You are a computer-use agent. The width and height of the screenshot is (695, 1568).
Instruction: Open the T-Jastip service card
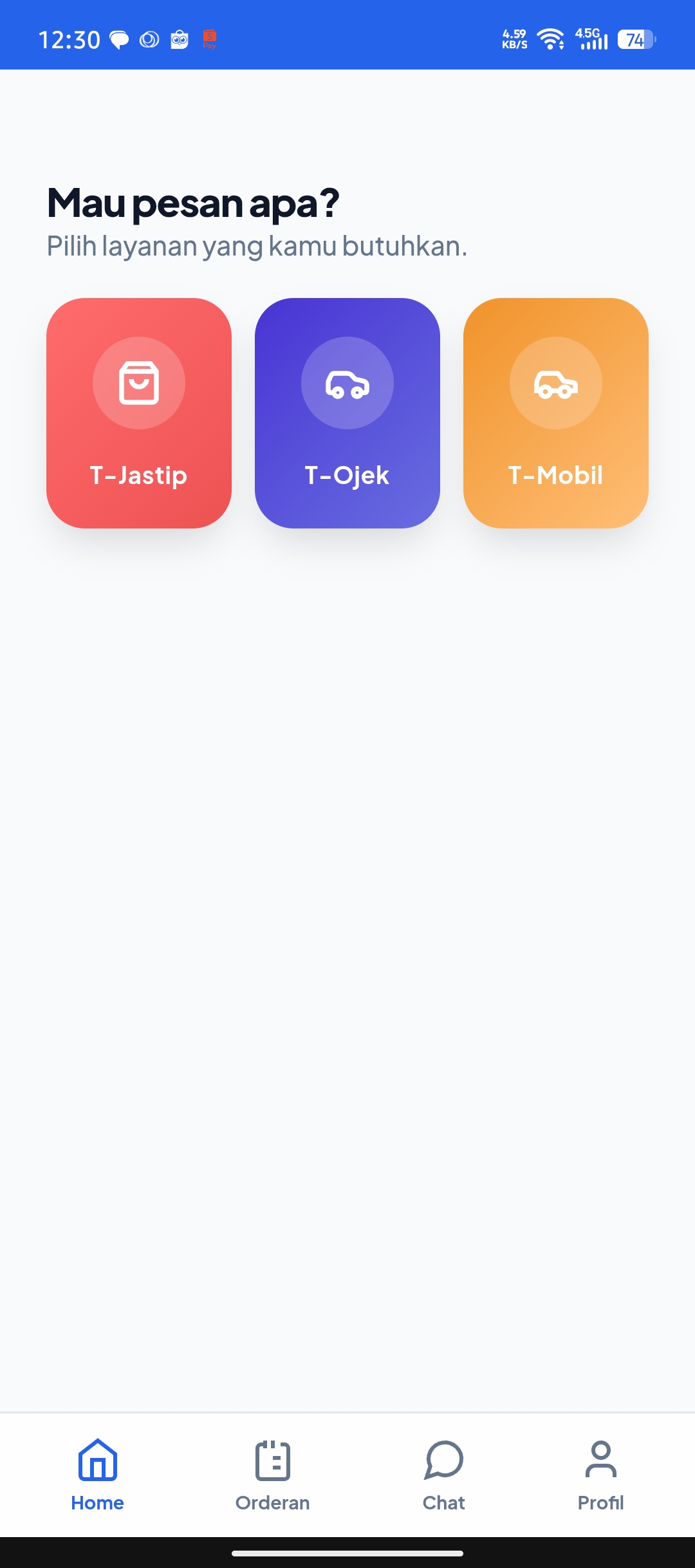point(138,413)
